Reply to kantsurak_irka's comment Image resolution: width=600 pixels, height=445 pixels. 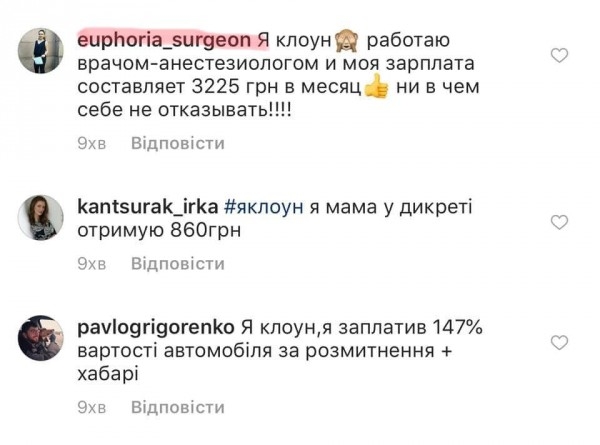tap(178, 264)
